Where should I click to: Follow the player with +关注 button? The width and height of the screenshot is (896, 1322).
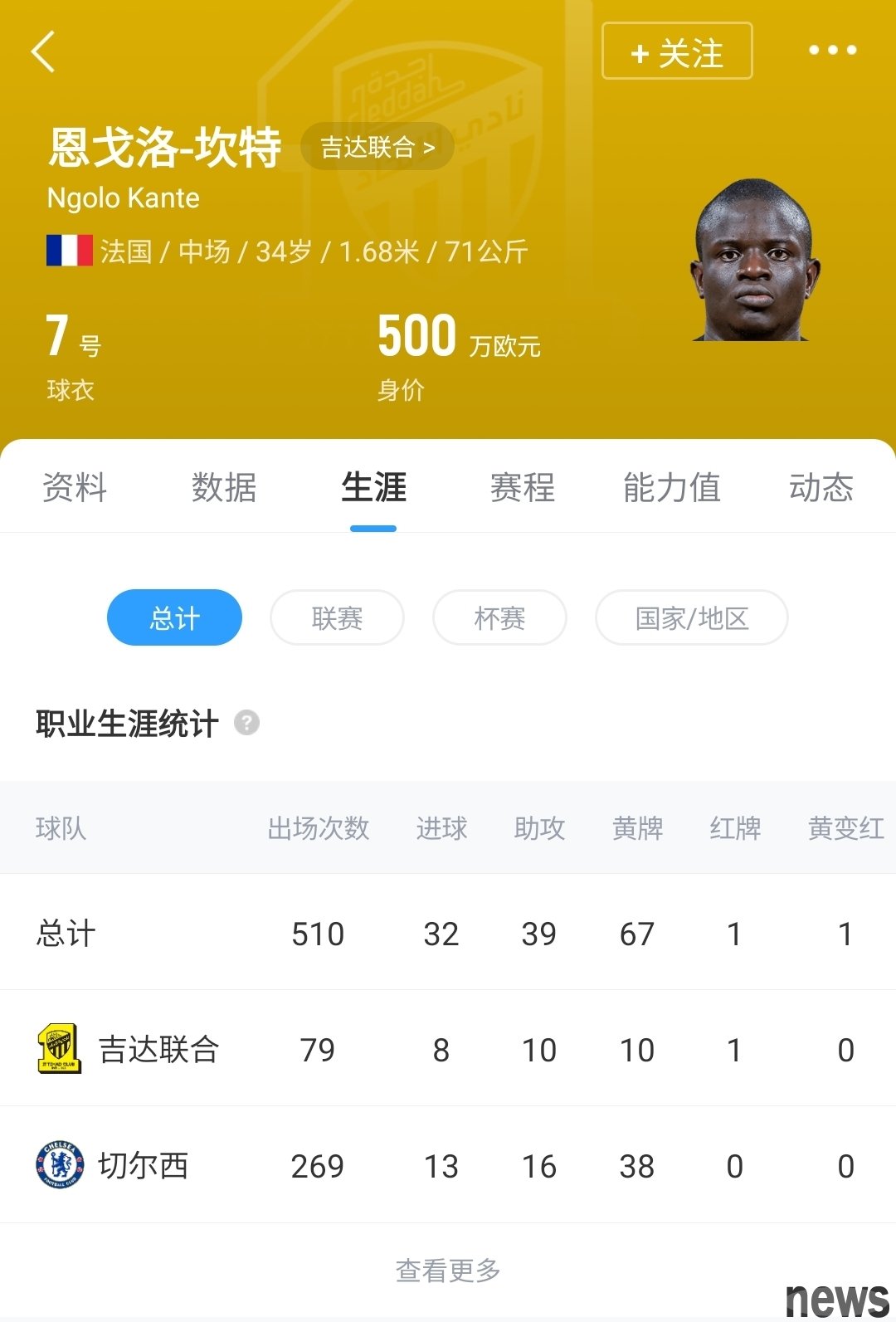(x=677, y=51)
